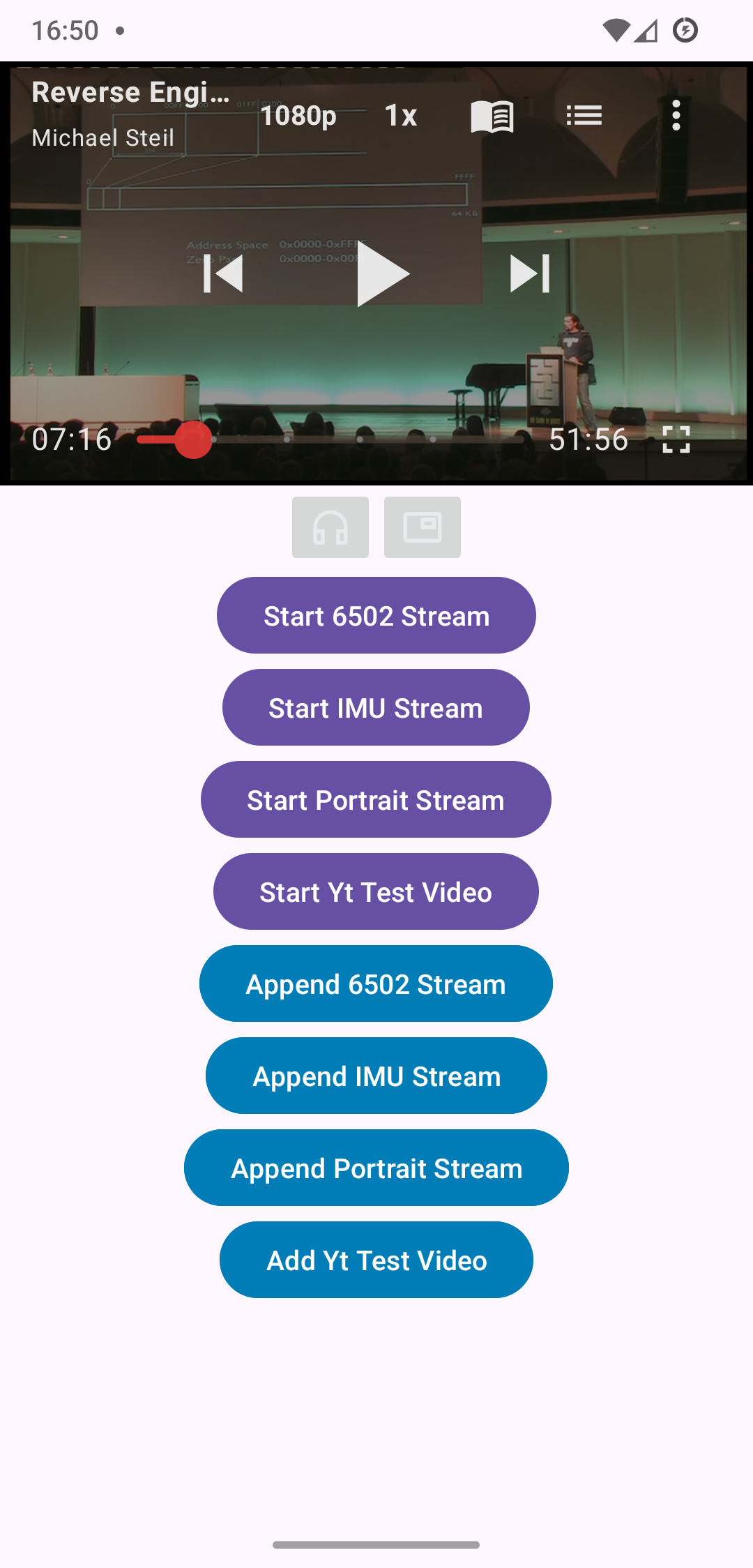This screenshot has width=753, height=1568.
Task: Open the player overflow menu
Action: pos(676,115)
